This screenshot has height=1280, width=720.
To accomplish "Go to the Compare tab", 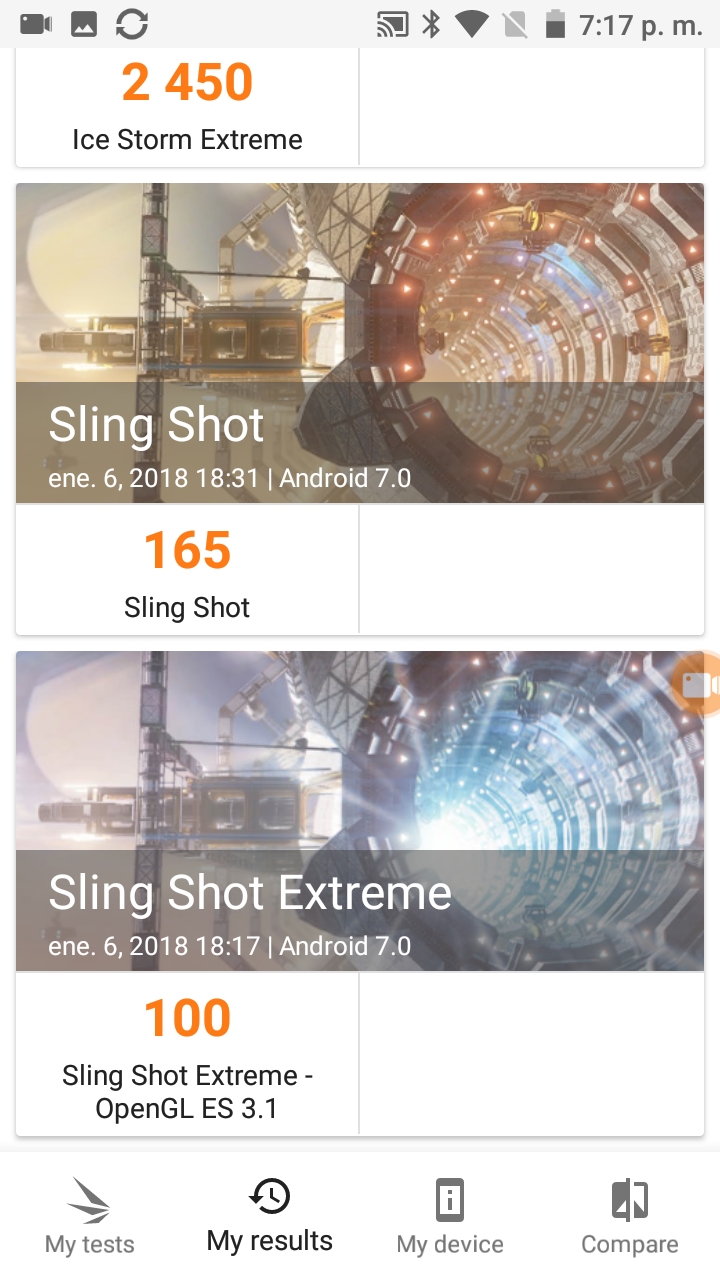I will [x=630, y=1216].
